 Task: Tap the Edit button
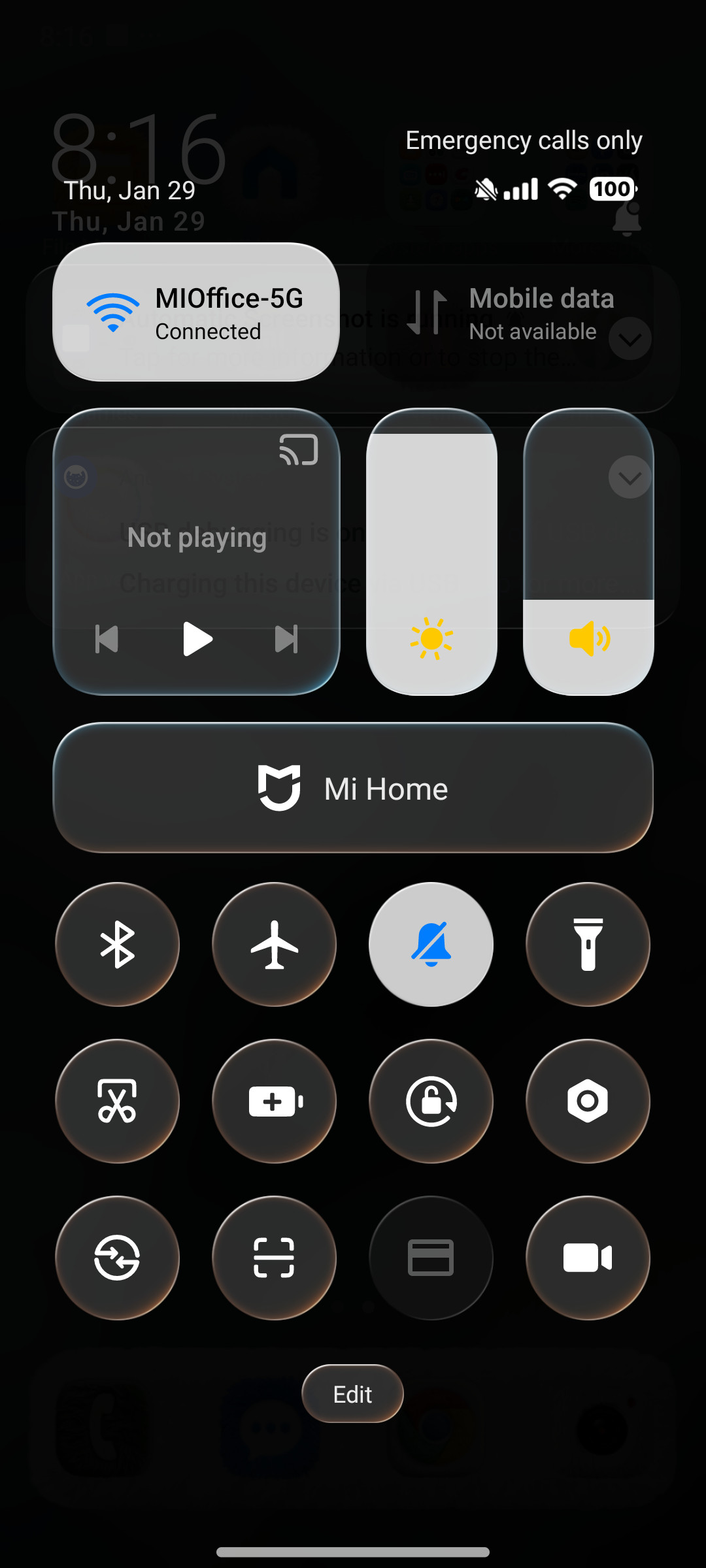coord(352,1392)
